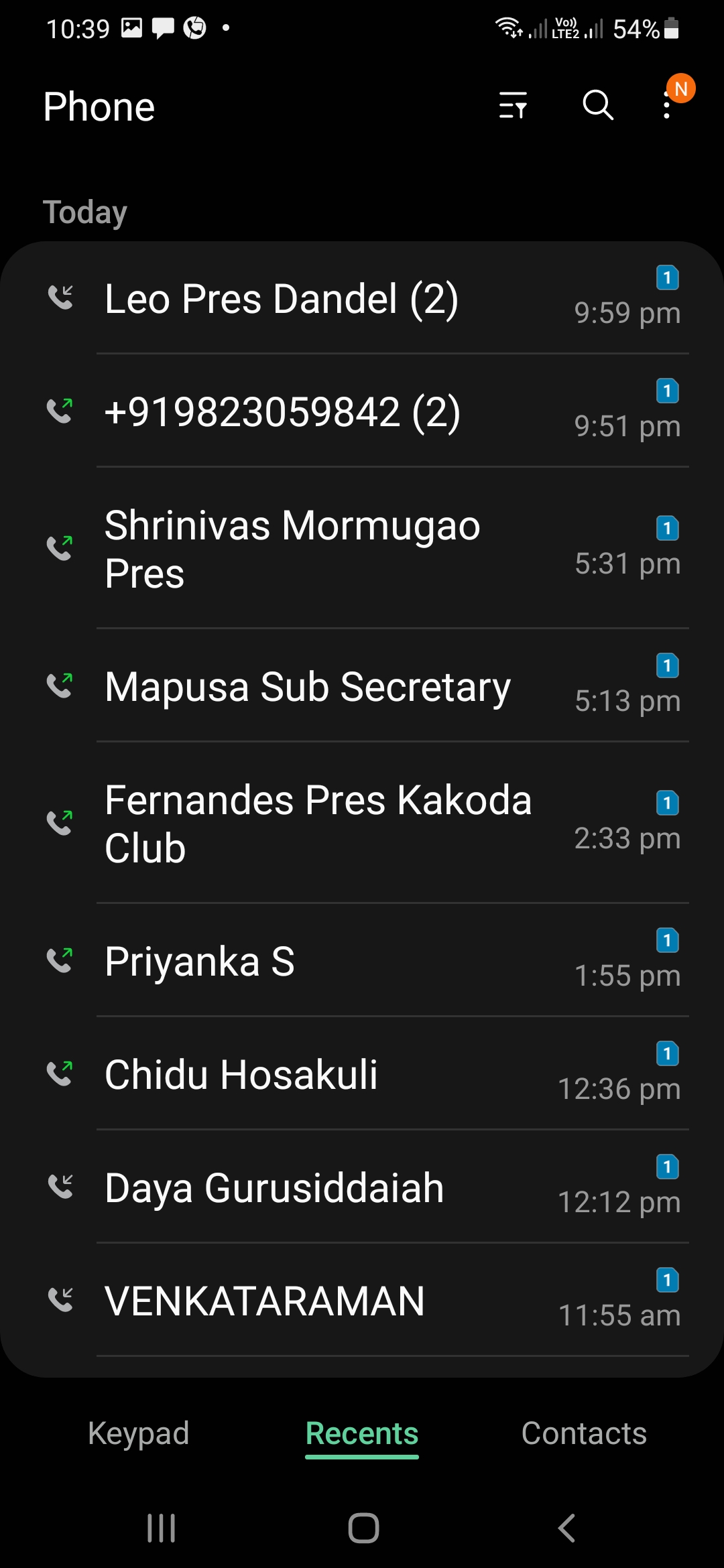The height and width of the screenshot is (1568, 724).
Task: Go to the Contacts tab
Action: click(x=584, y=1434)
